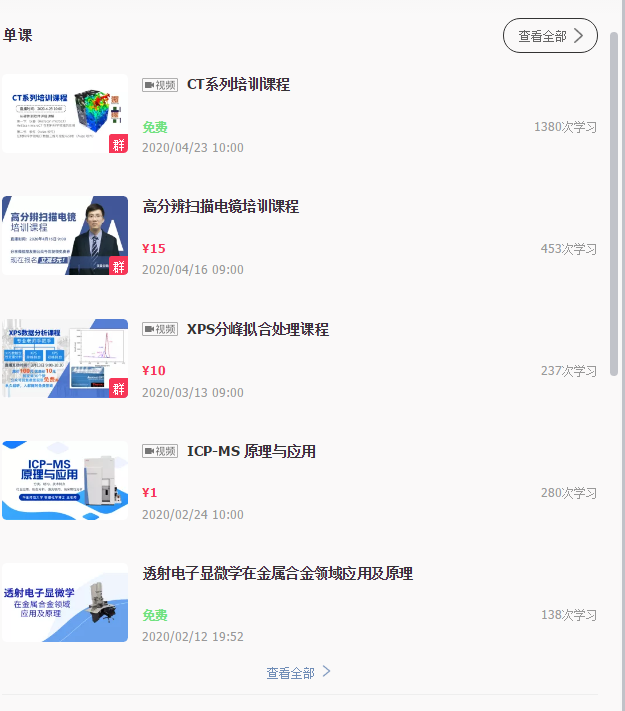Open the XPS分峰拟合处理课程 course

pos(257,330)
